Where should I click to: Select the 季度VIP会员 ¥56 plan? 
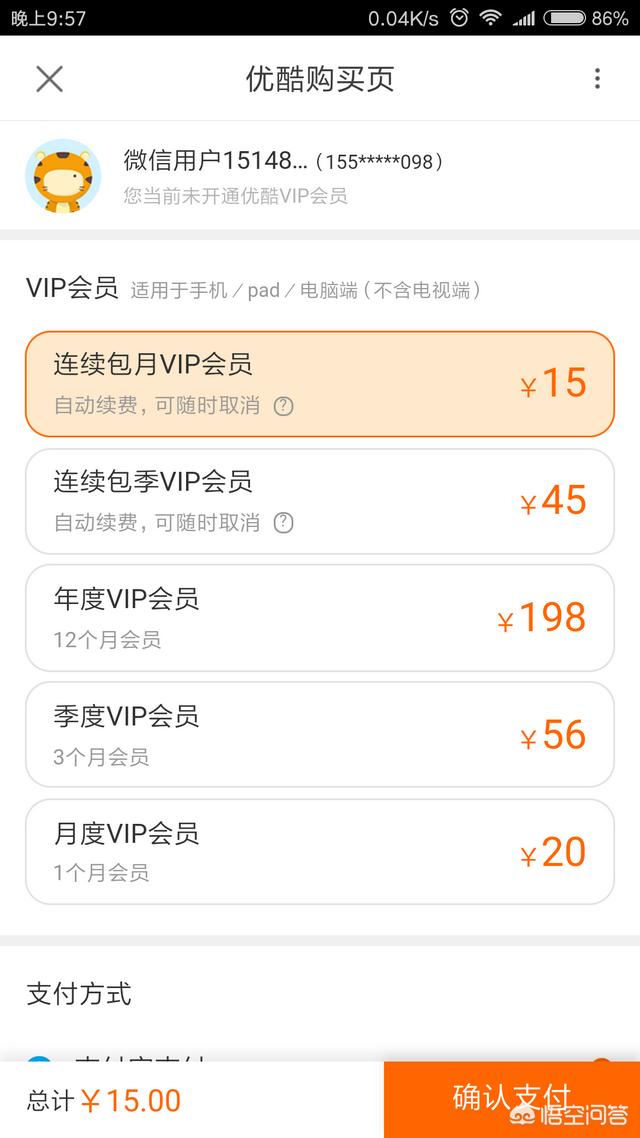click(320, 735)
